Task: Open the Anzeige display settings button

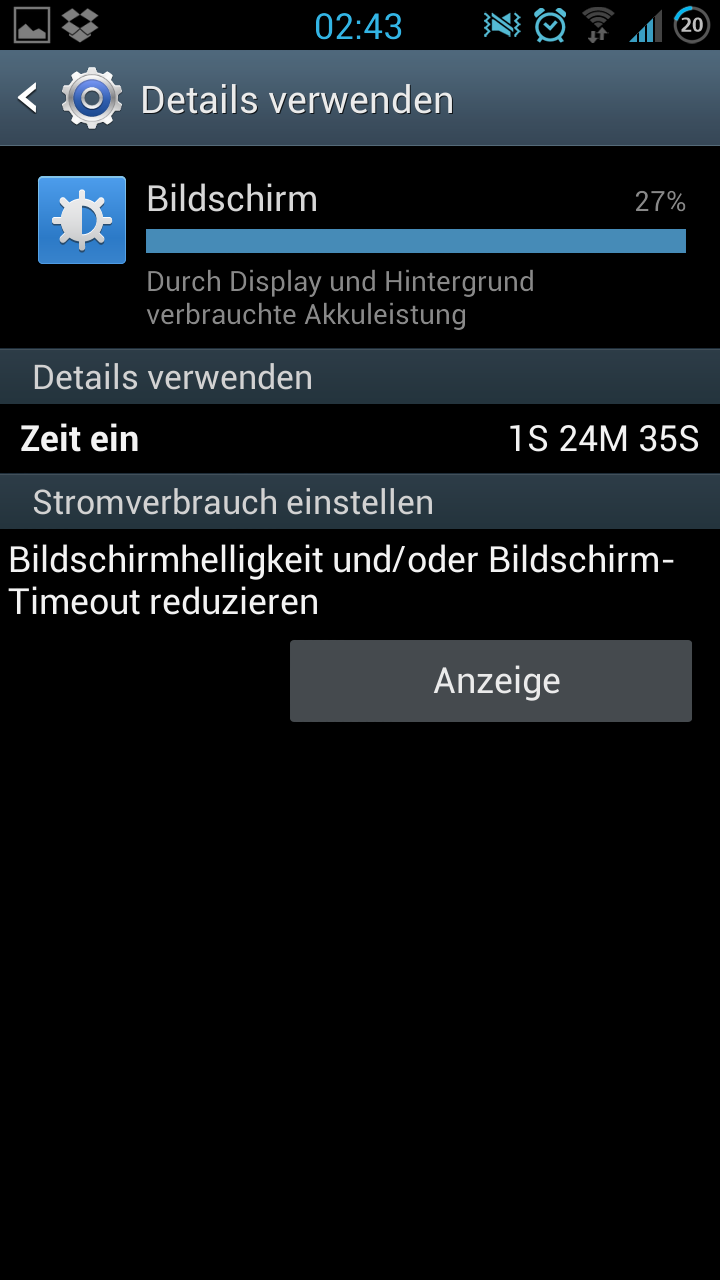Action: (x=491, y=681)
